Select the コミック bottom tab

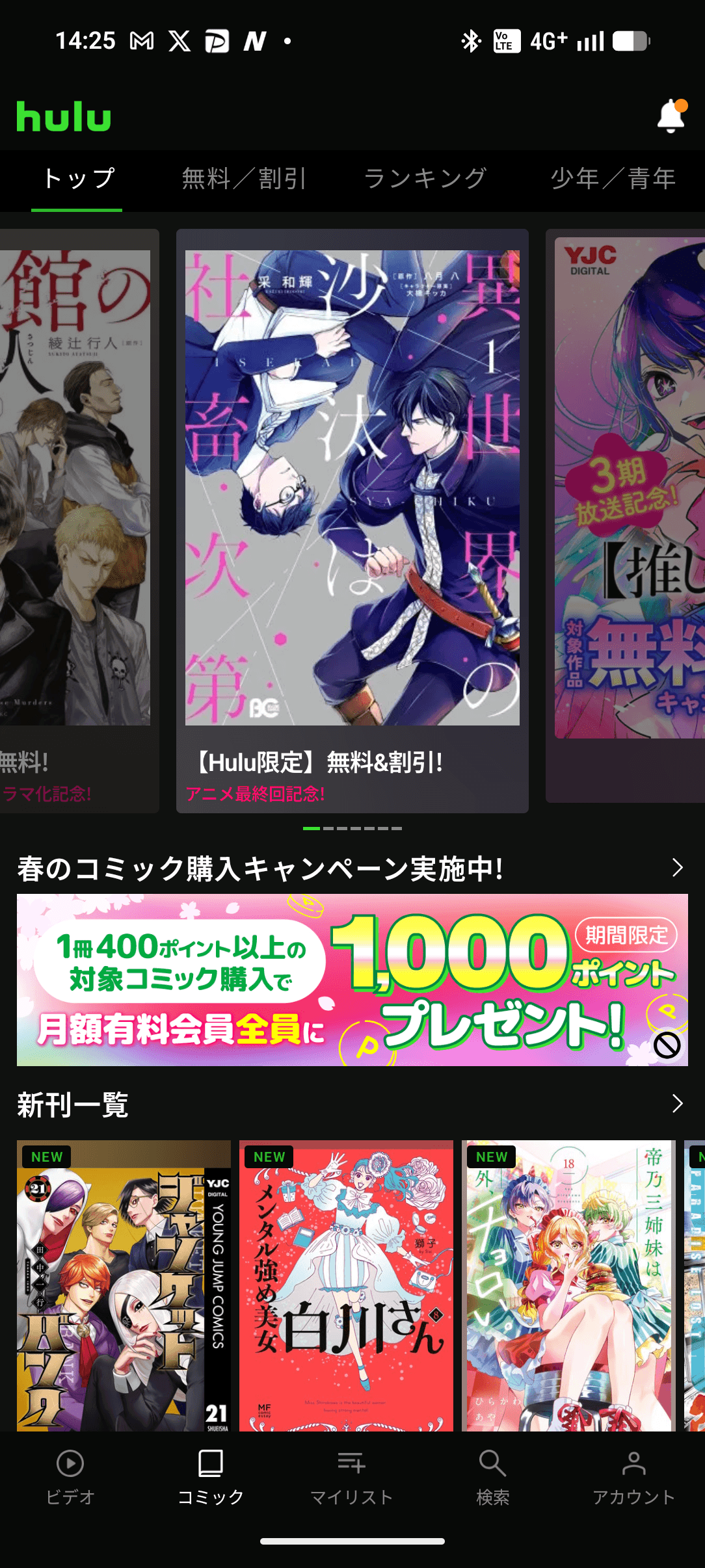[211, 1477]
